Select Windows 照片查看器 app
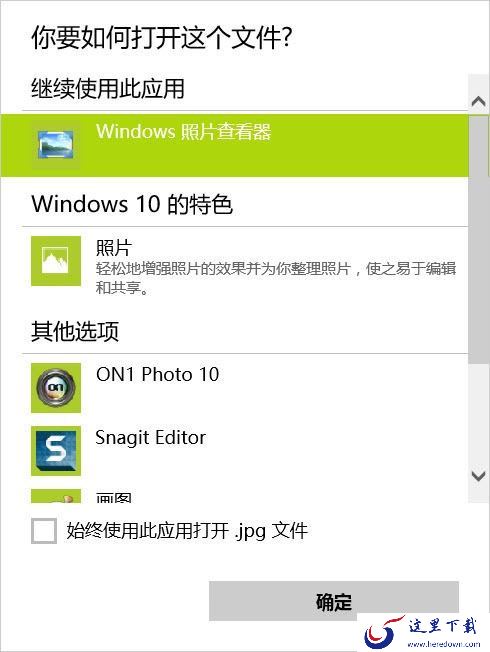 (x=234, y=145)
